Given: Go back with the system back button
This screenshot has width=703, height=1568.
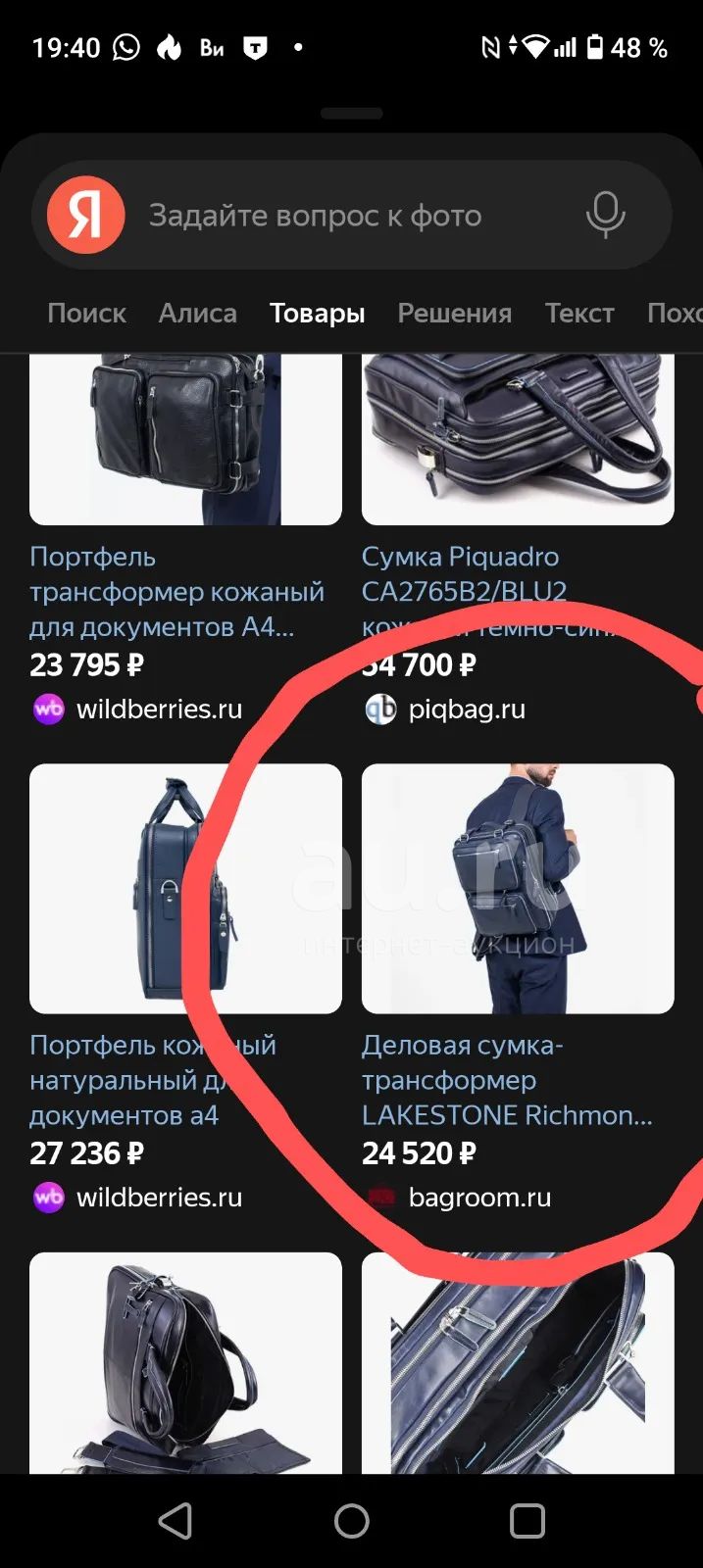Looking at the screenshot, I should (x=176, y=1521).
